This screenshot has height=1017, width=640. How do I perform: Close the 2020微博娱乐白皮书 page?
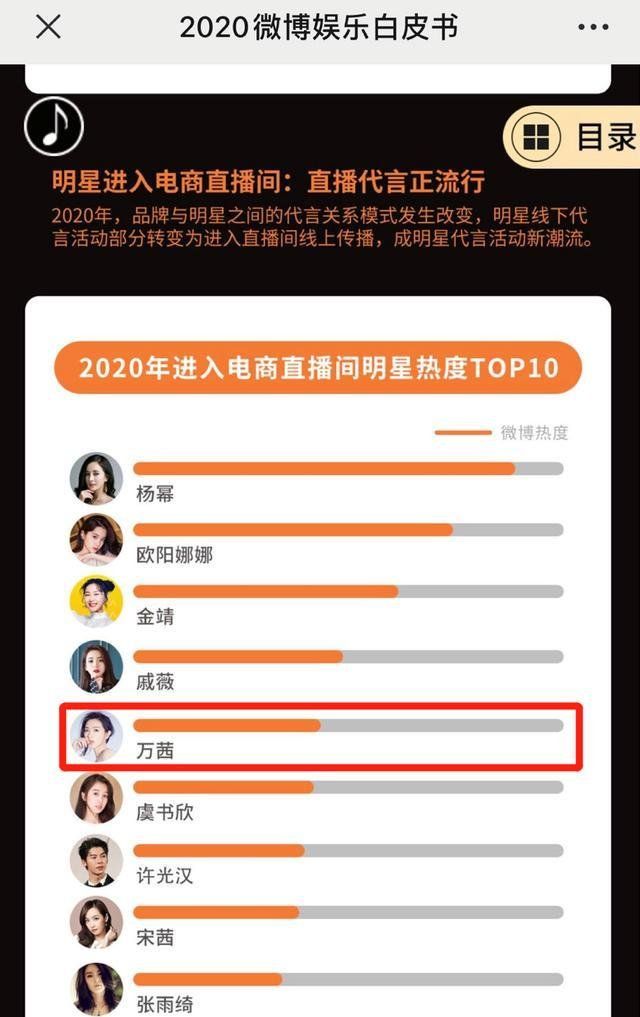point(48,27)
